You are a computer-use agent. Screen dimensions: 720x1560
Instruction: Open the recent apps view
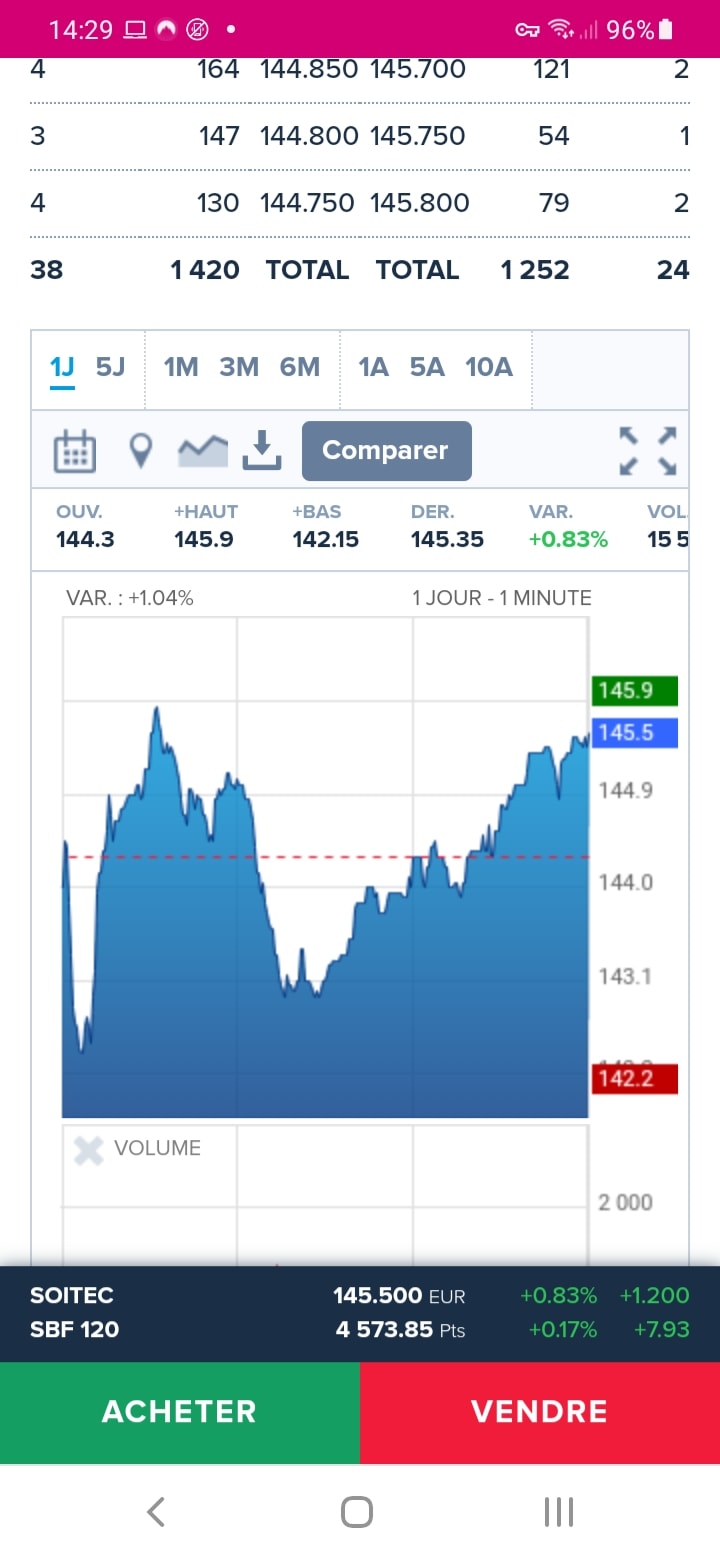click(x=558, y=1511)
